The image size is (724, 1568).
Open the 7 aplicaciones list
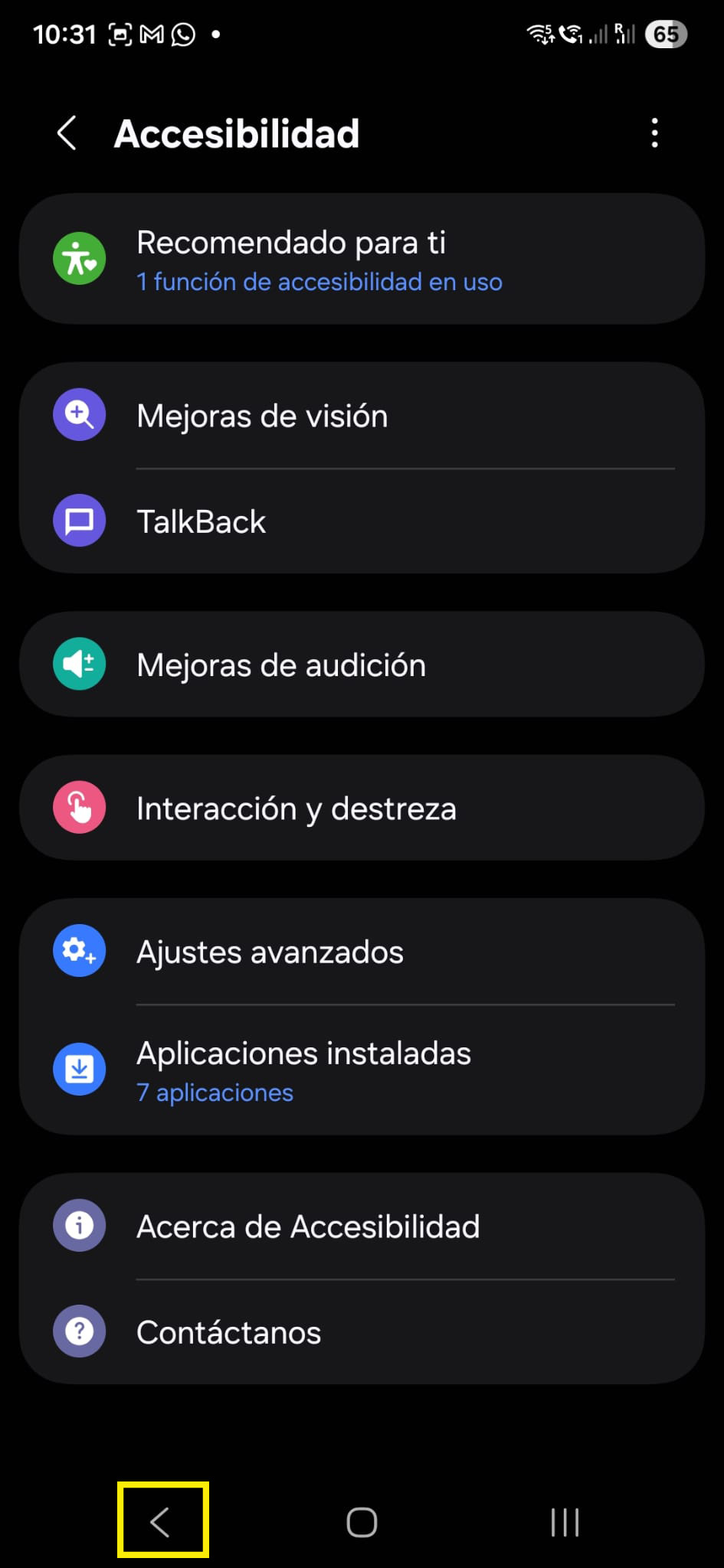(x=215, y=1093)
